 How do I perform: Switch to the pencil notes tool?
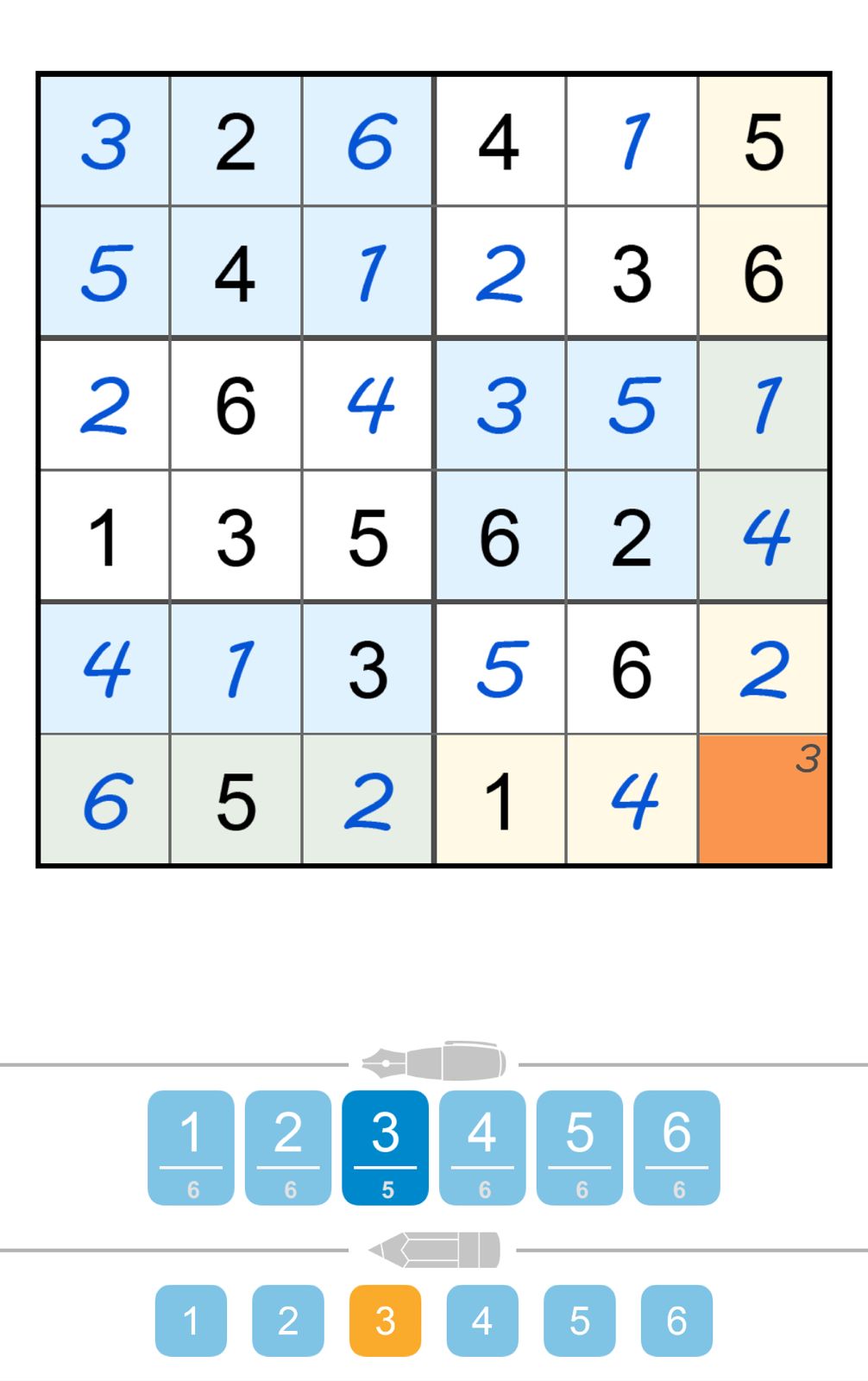[x=433, y=1248]
